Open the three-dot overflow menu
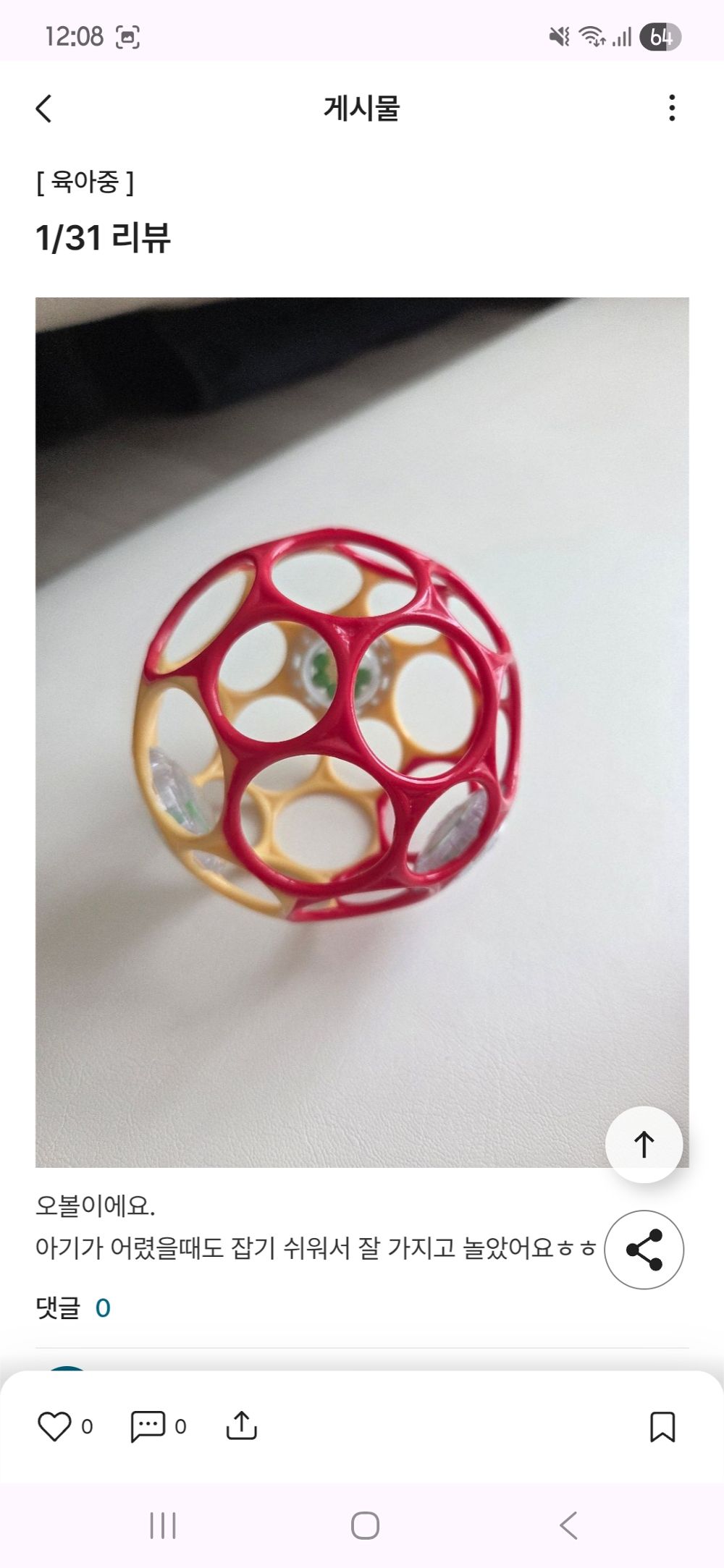Image resolution: width=724 pixels, height=1568 pixels. click(672, 108)
